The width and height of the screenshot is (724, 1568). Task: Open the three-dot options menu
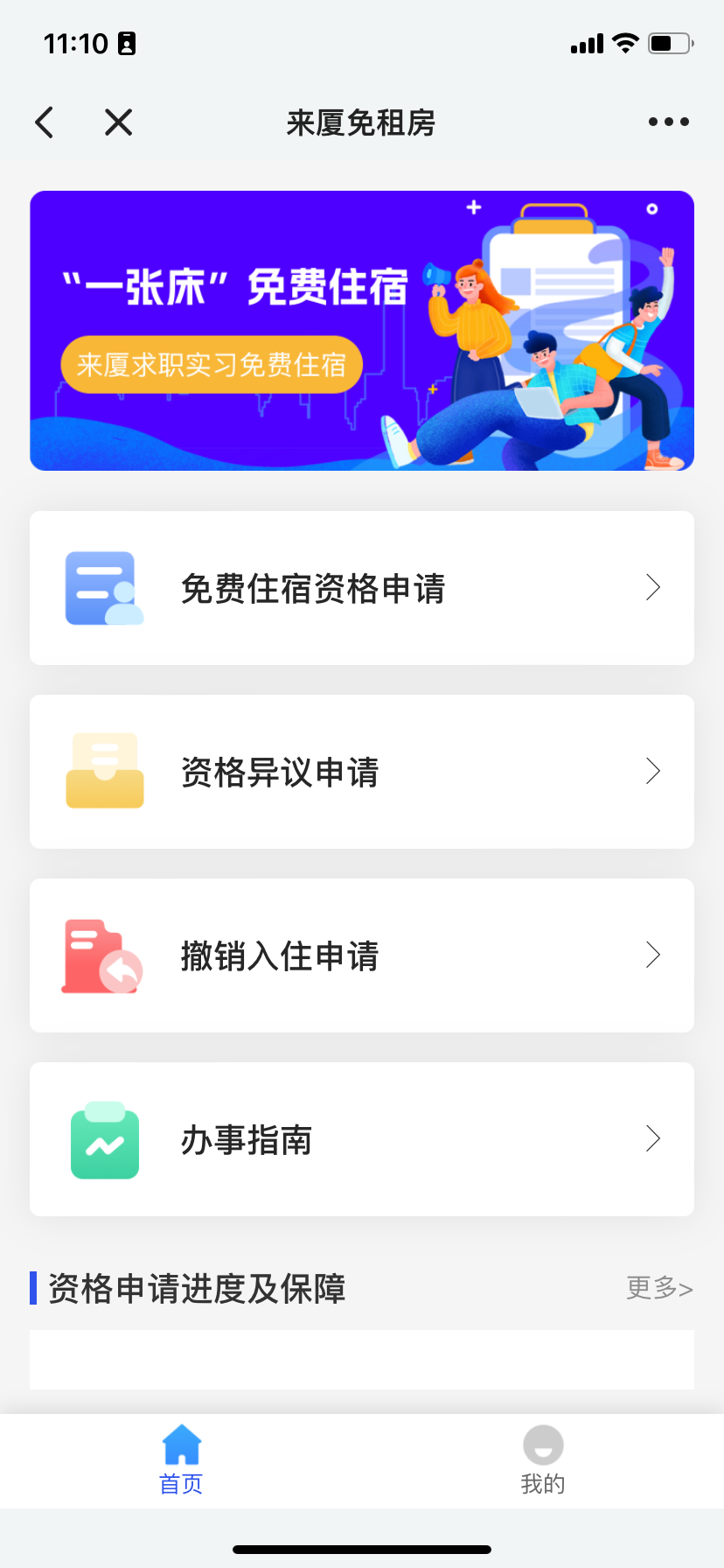[667, 122]
